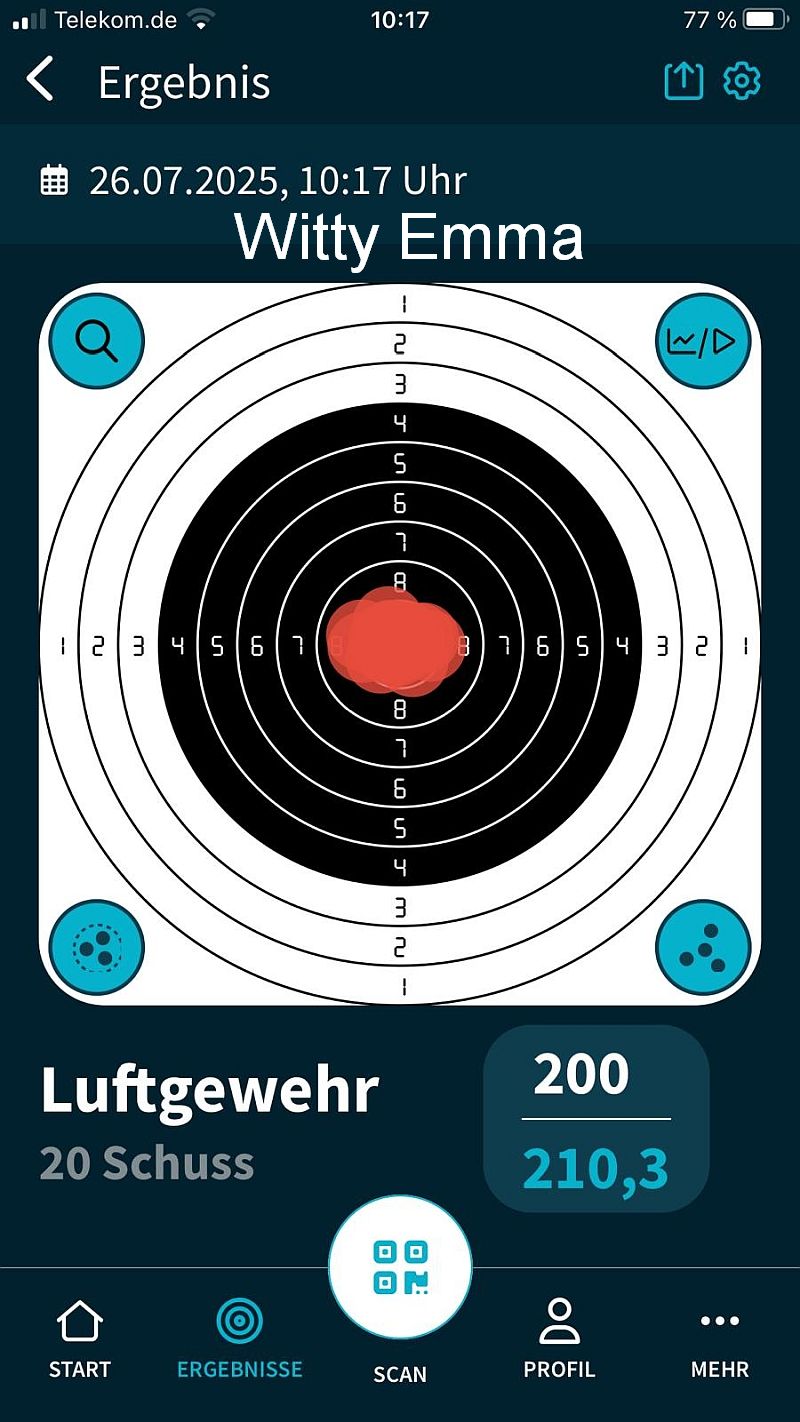Go back from the Ergebnis screen
The height and width of the screenshot is (1422, 800).
[x=41, y=80]
